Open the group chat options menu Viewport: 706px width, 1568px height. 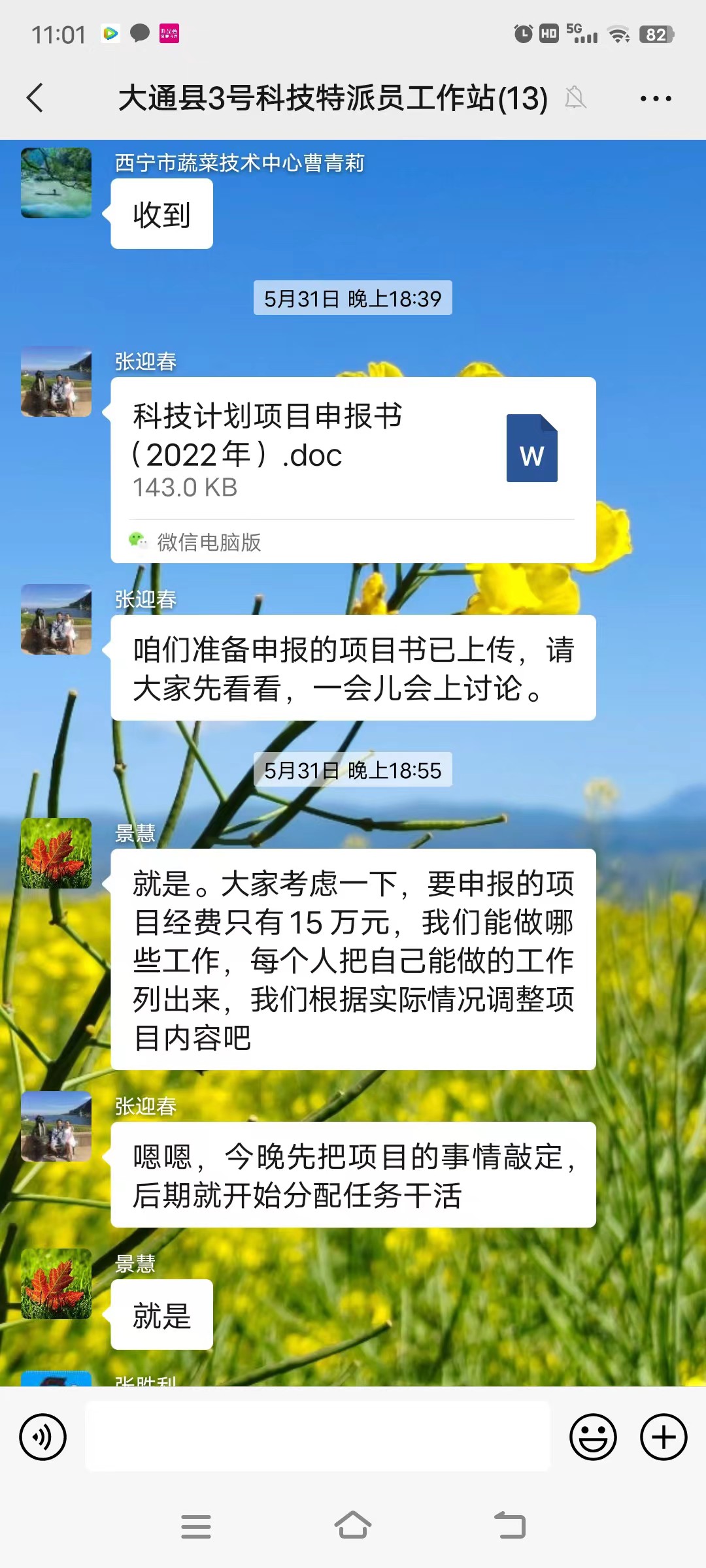[x=655, y=99]
